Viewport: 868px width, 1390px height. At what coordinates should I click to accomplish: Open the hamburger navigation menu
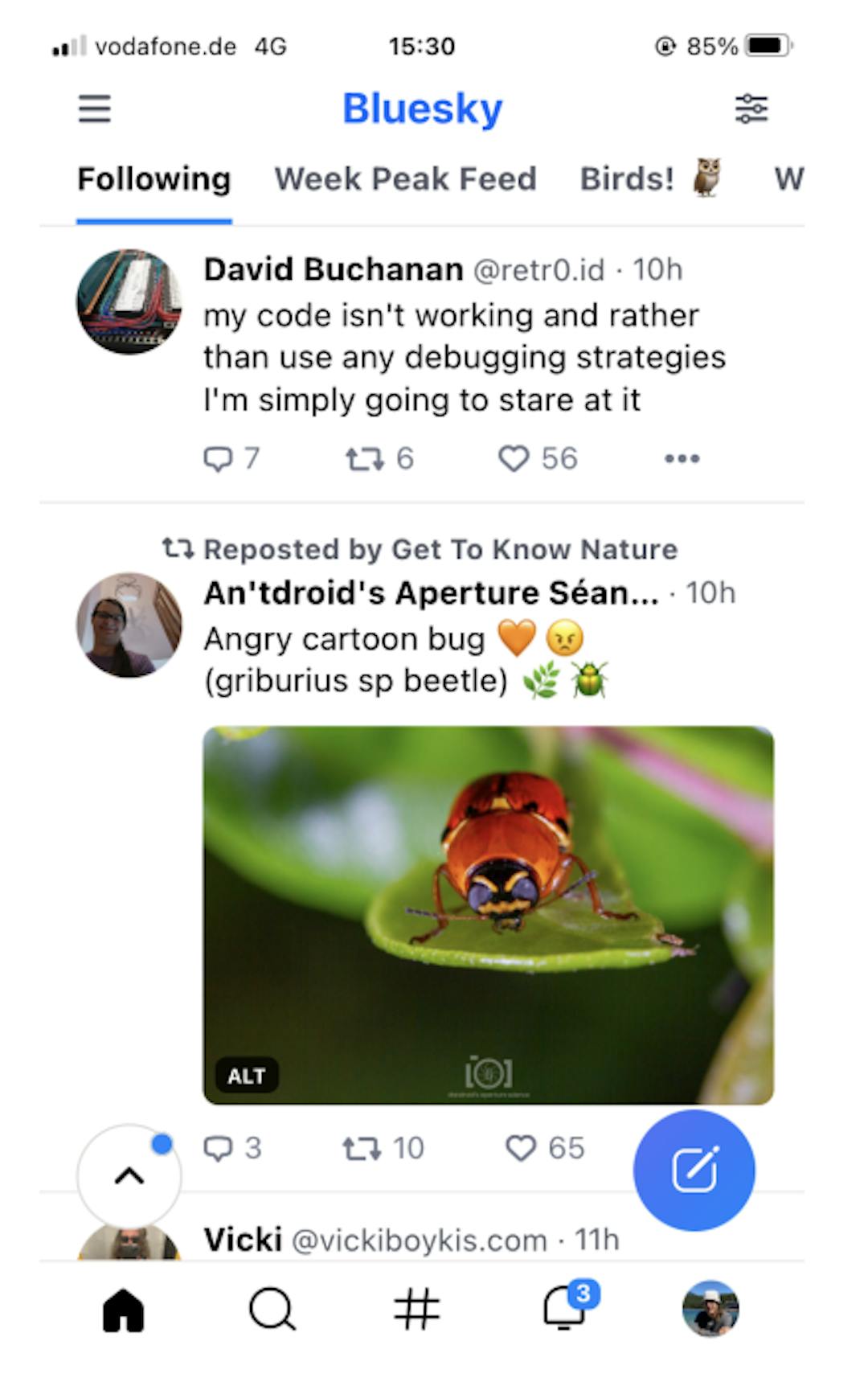point(94,109)
